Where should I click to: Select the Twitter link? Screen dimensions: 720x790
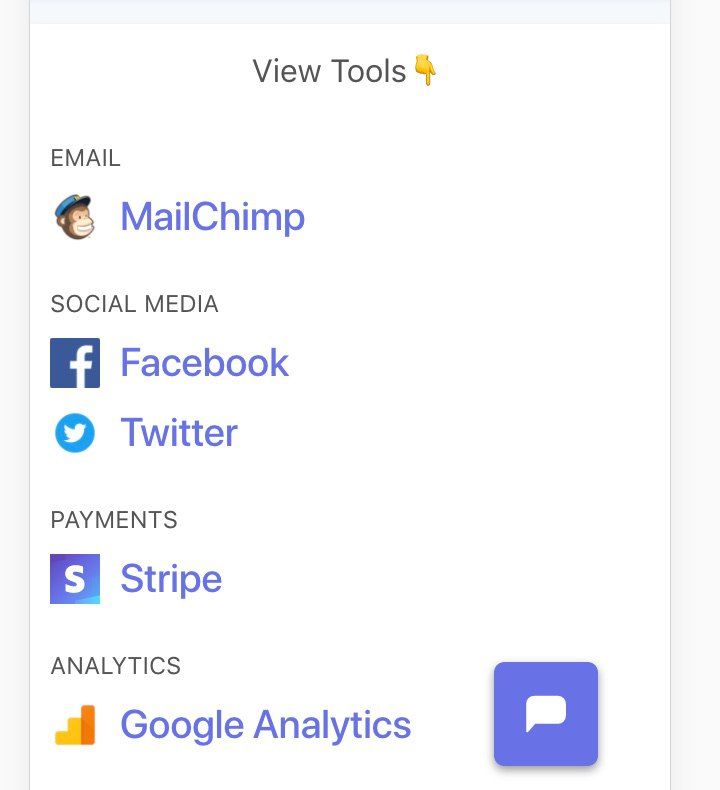(x=179, y=433)
